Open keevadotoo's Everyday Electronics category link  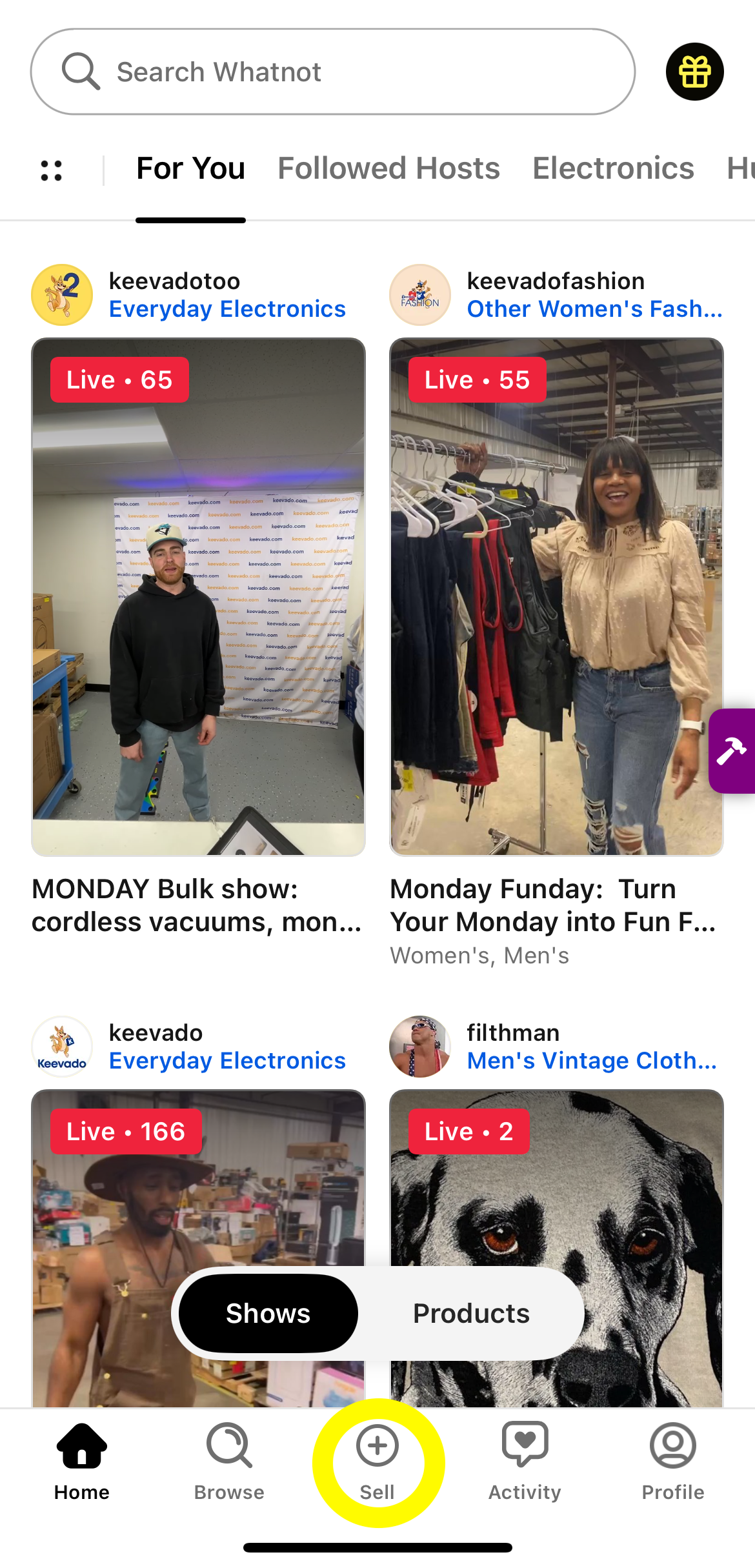coord(227,309)
